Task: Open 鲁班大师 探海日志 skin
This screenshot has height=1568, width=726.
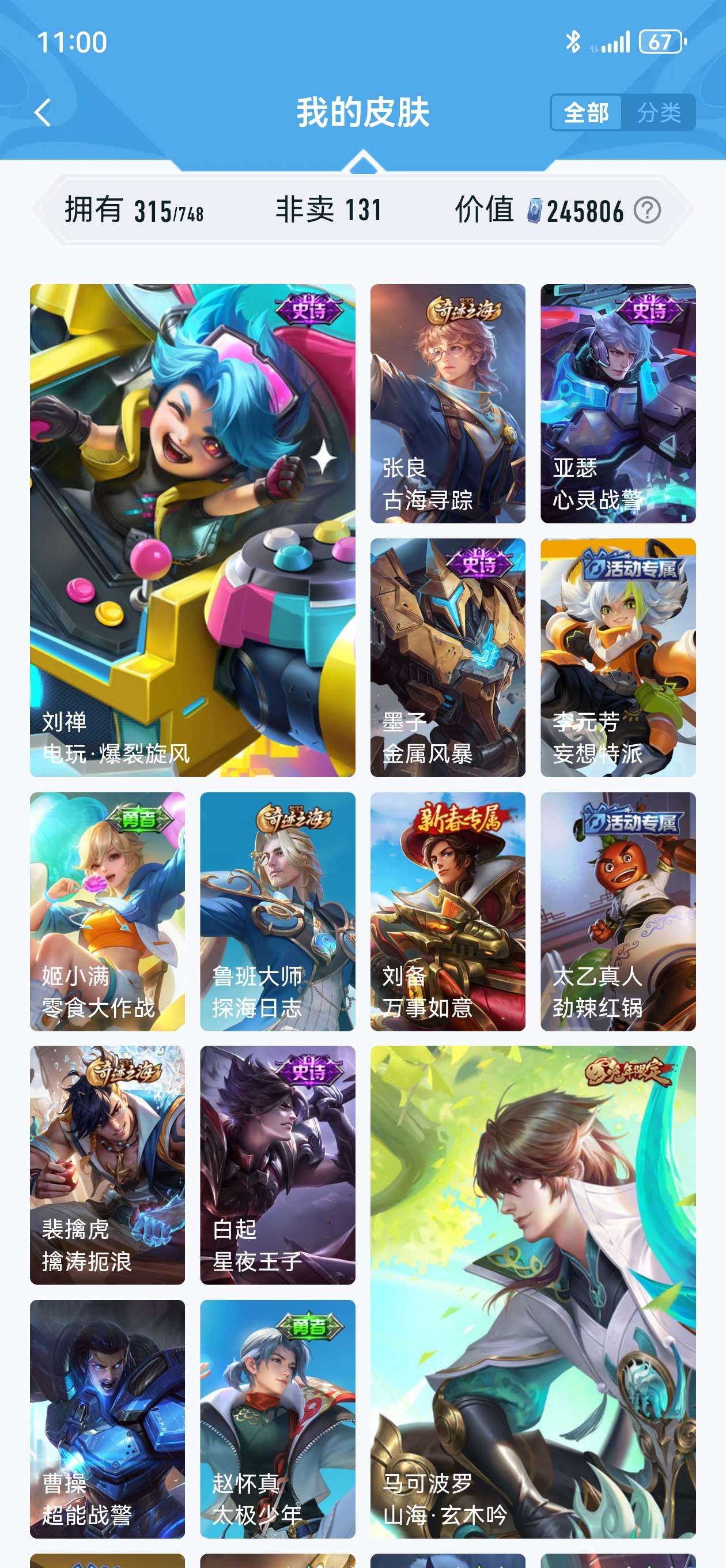Action: coord(278,911)
